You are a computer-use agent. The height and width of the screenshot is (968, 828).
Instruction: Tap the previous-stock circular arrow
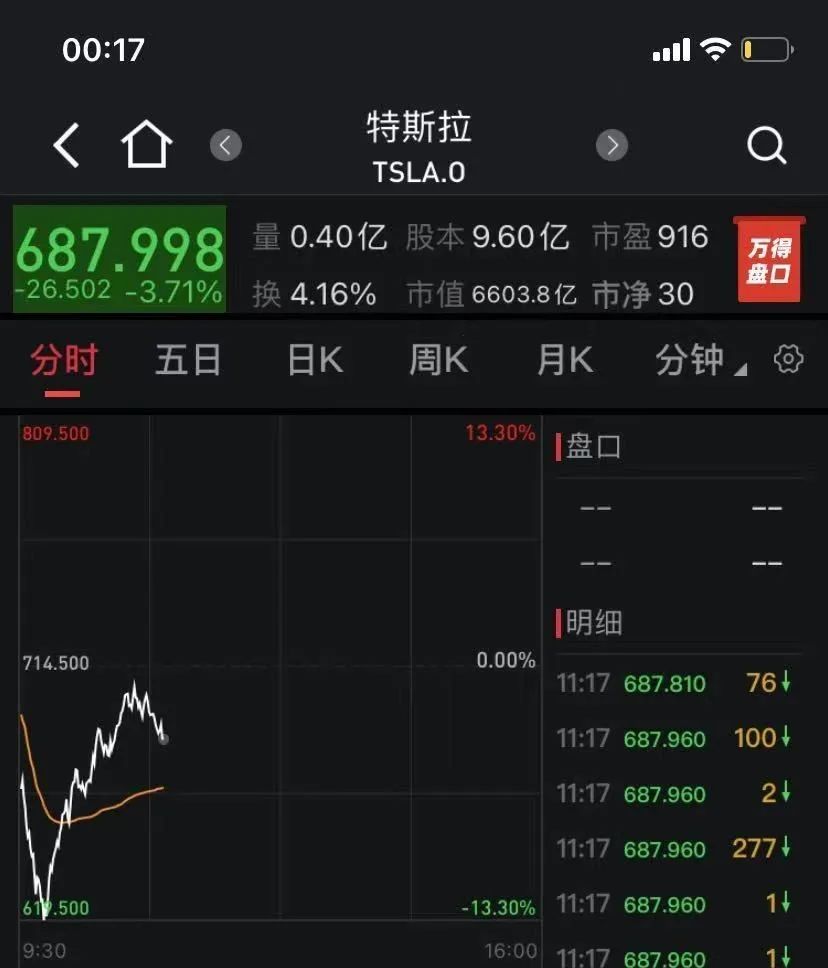pyautogui.click(x=224, y=144)
